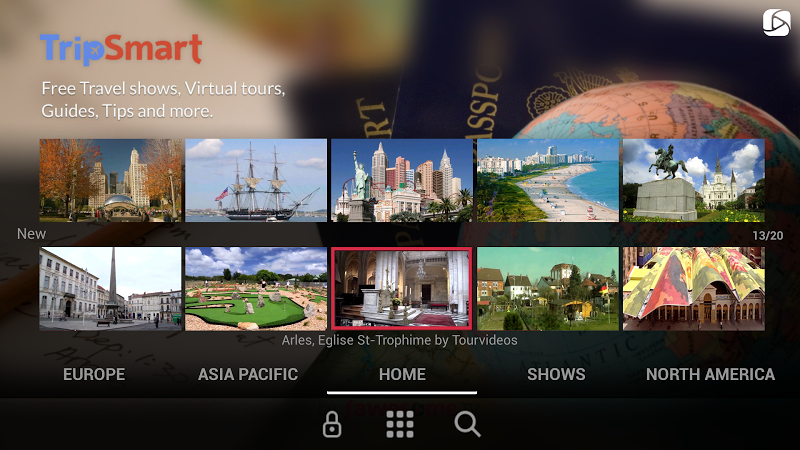Open the beach coastline aerial video
The height and width of the screenshot is (450, 800).
tap(548, 180)
